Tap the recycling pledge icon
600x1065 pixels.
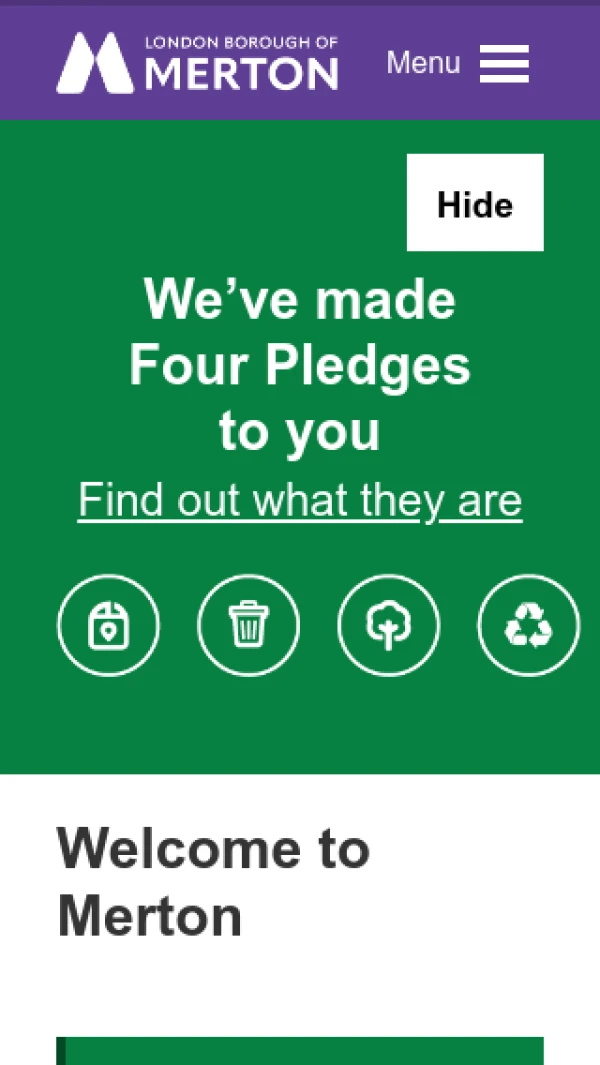[528, 626]
